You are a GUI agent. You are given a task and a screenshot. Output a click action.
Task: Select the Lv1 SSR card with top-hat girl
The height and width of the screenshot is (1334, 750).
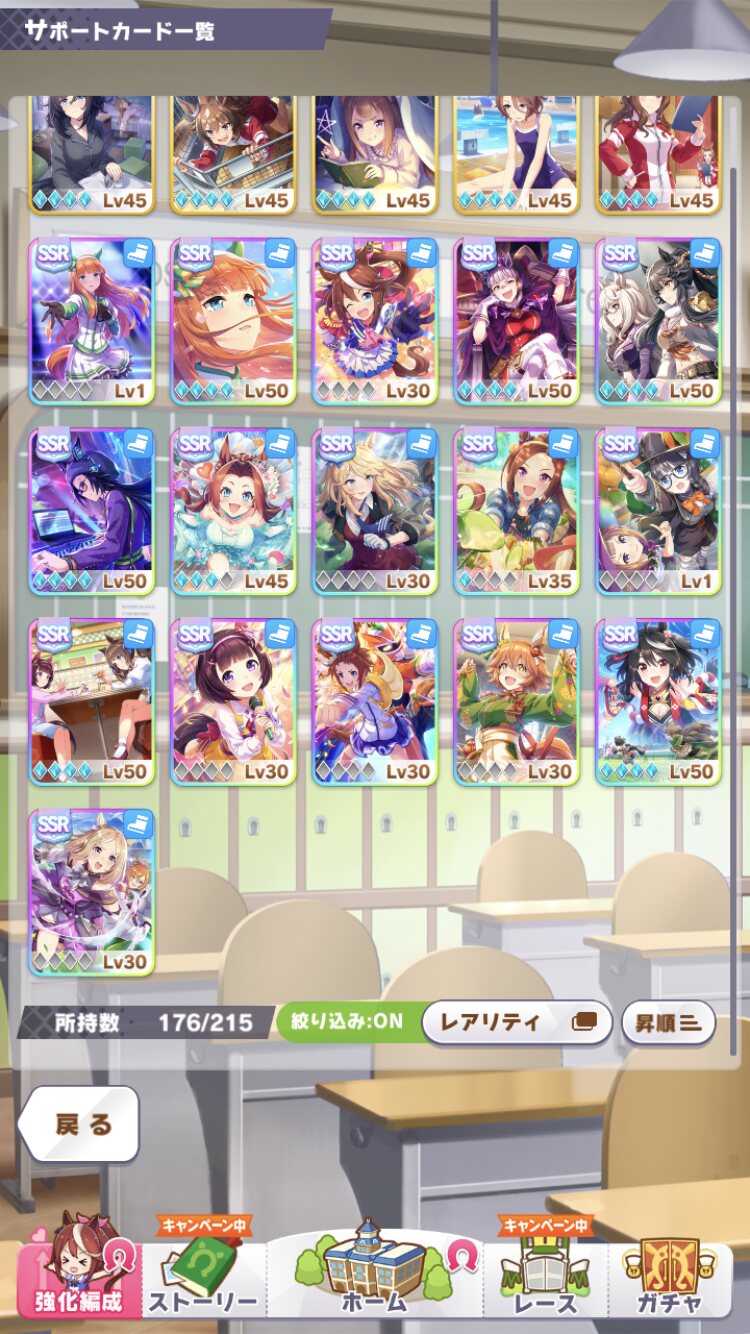coord(658,512)
